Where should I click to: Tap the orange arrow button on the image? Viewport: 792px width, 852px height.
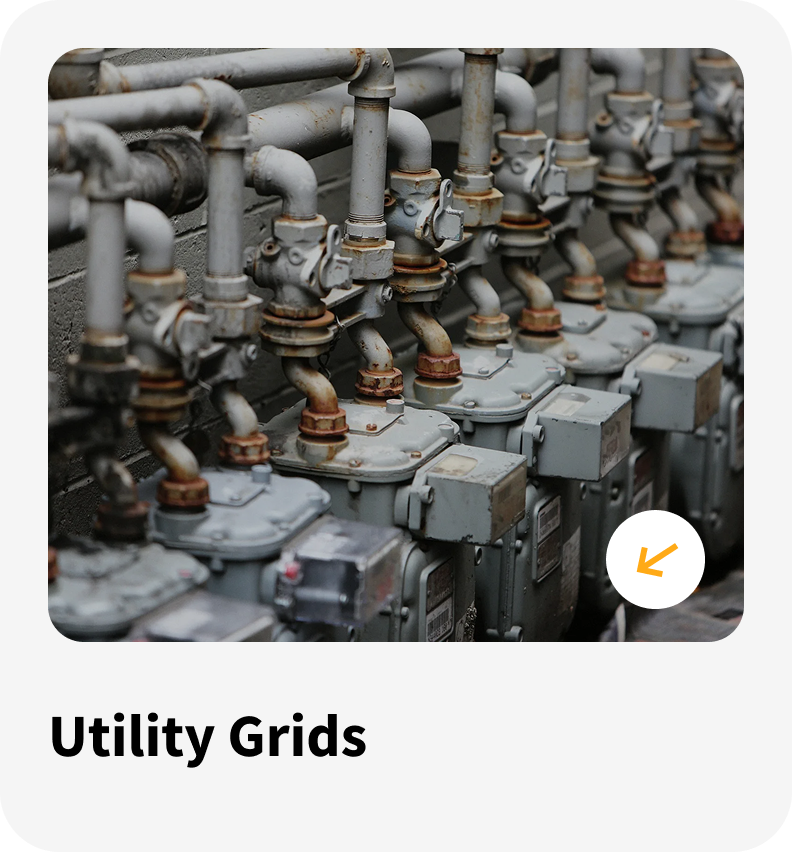655,560
